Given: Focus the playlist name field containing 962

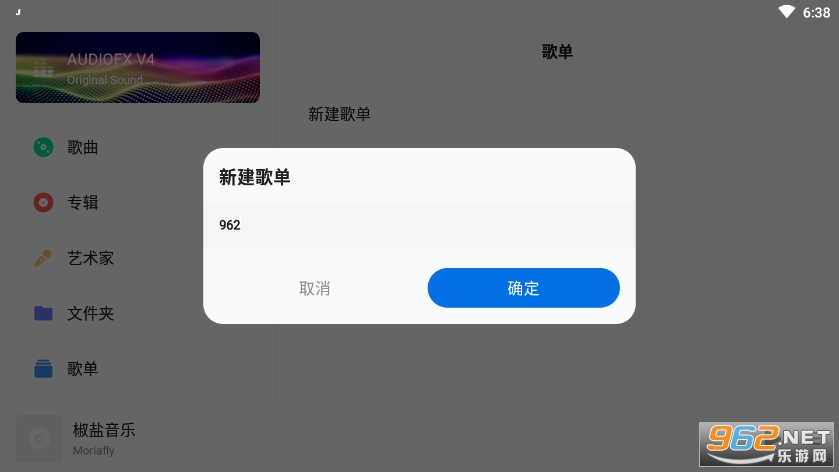Looking at the screenshot, I should click(419, 225).
